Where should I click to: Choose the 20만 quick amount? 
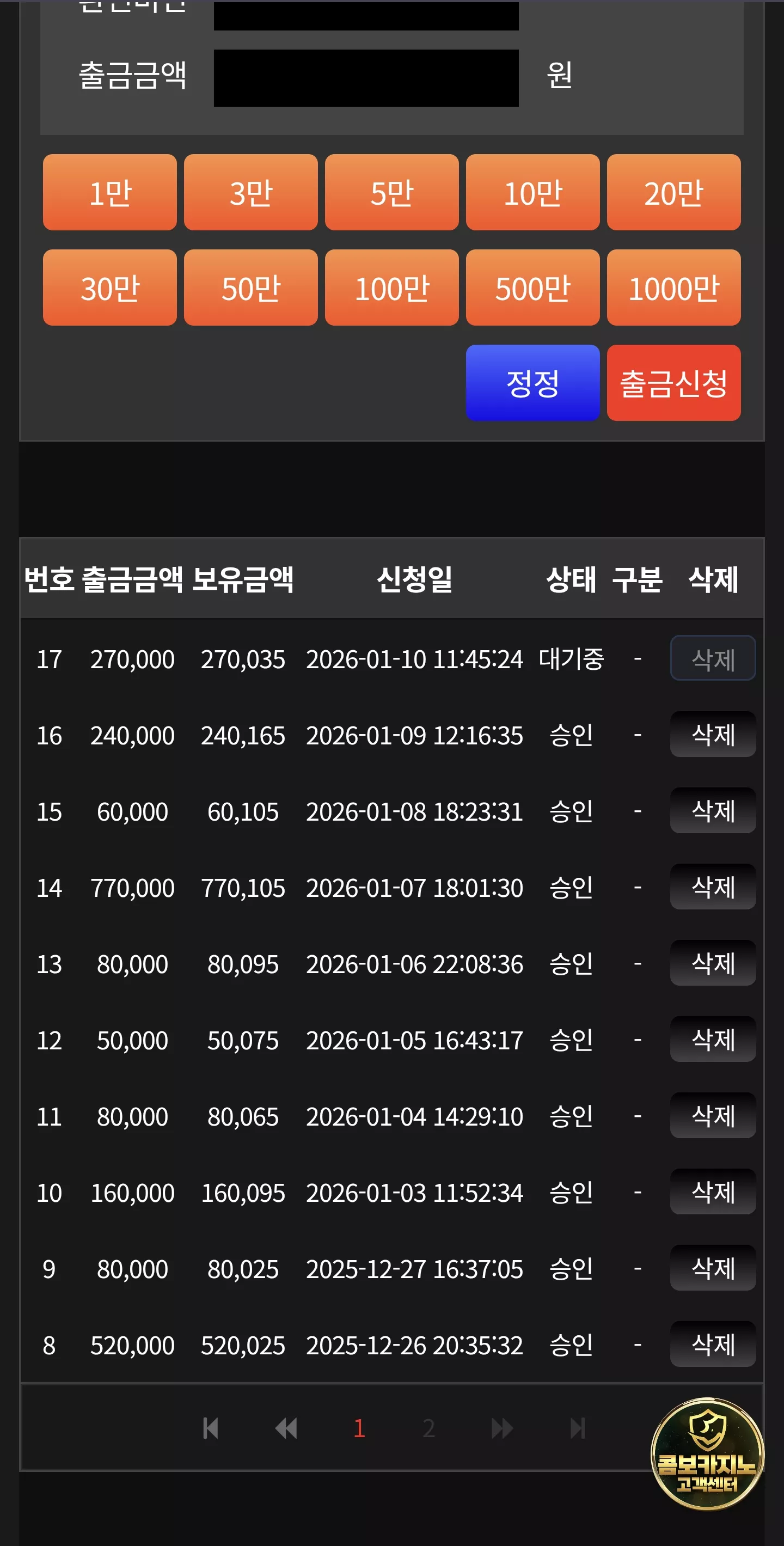click(x=673, y=192)
